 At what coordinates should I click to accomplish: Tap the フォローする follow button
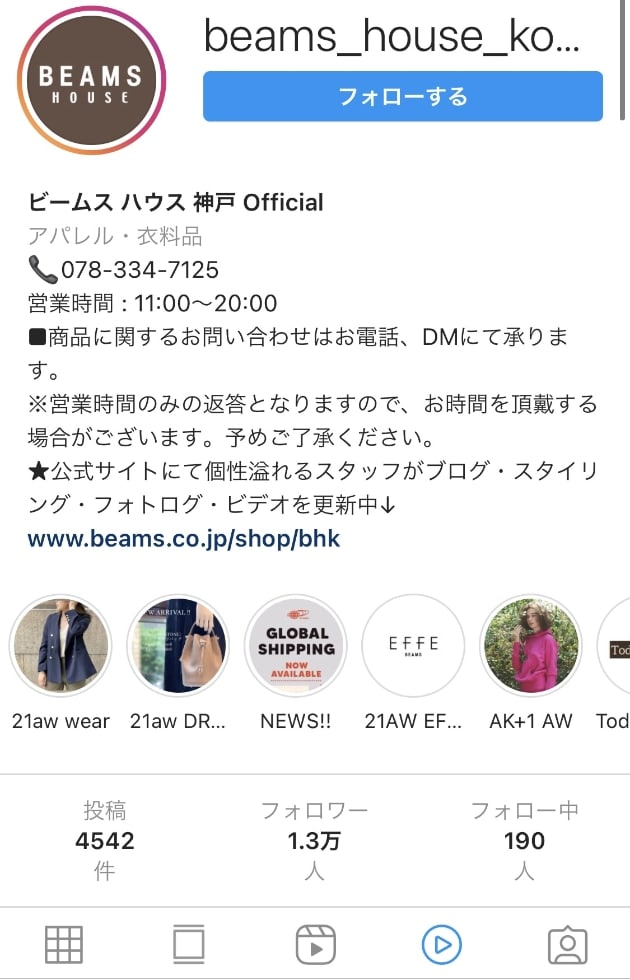click(x=402, y=96)
